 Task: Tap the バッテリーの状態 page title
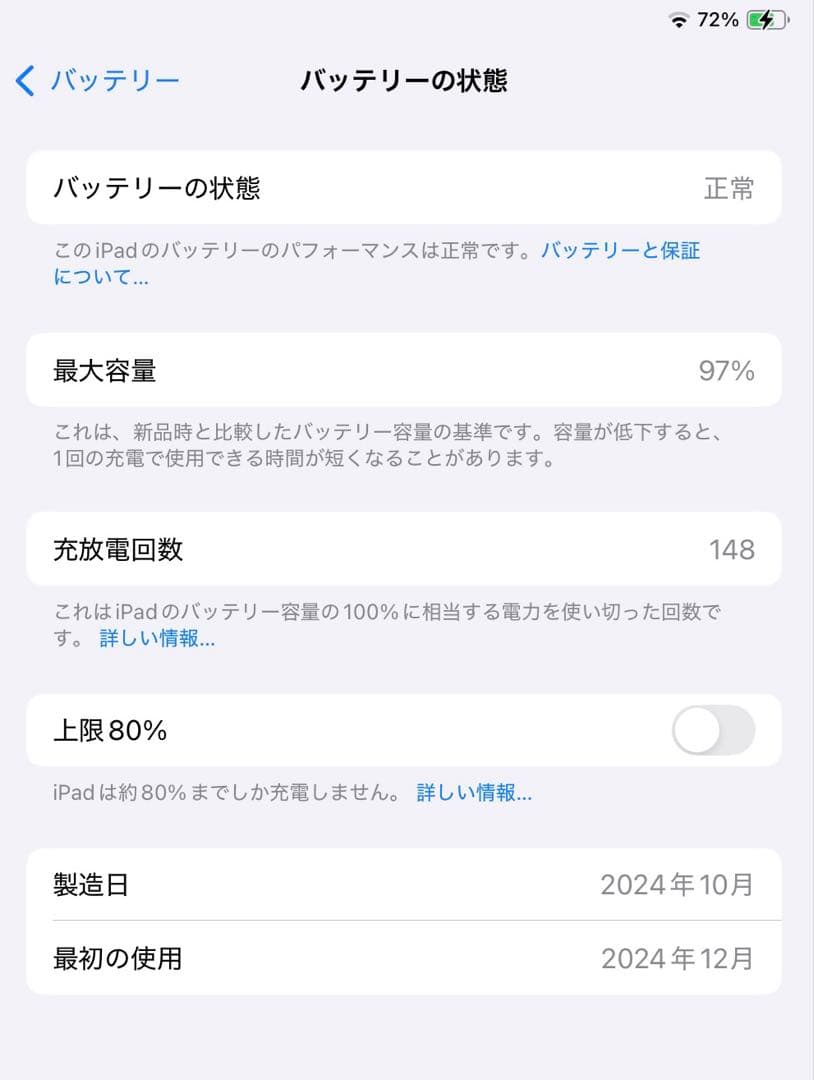coord(403,80)
